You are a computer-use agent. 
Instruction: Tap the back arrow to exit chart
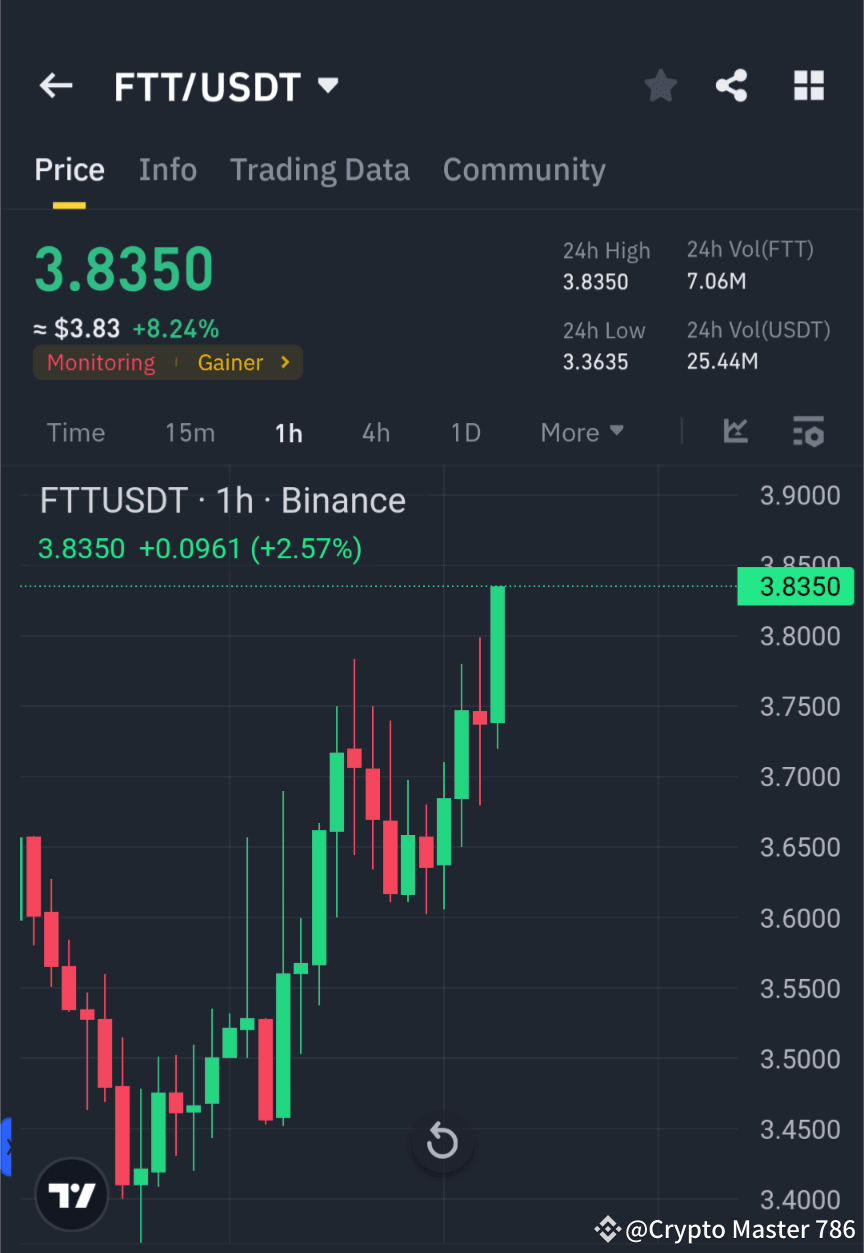pyautogui.click(x=55, y=85)
